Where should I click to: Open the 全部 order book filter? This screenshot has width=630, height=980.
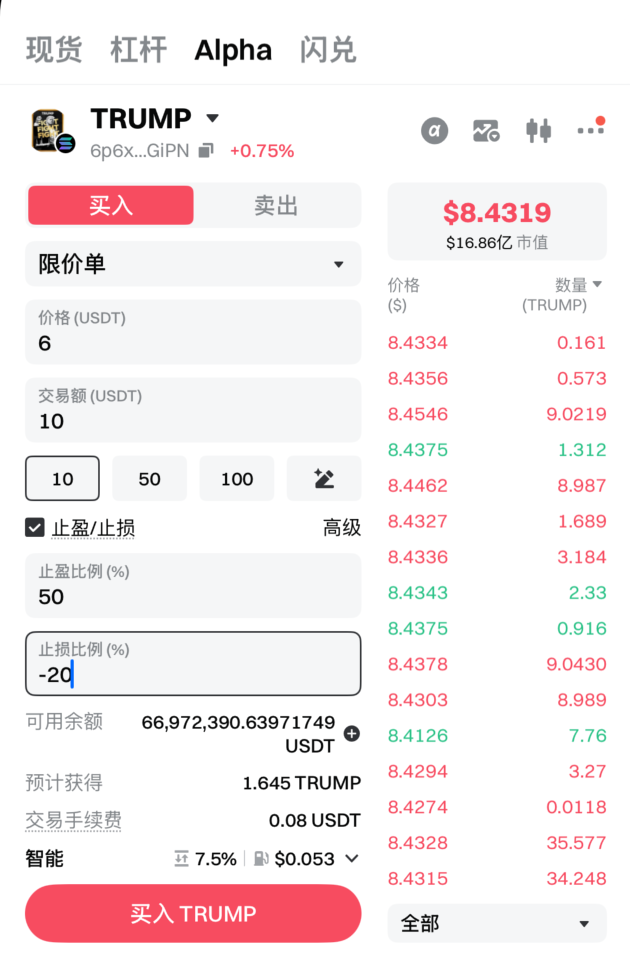pyautogui.click(x=497, y=923)
